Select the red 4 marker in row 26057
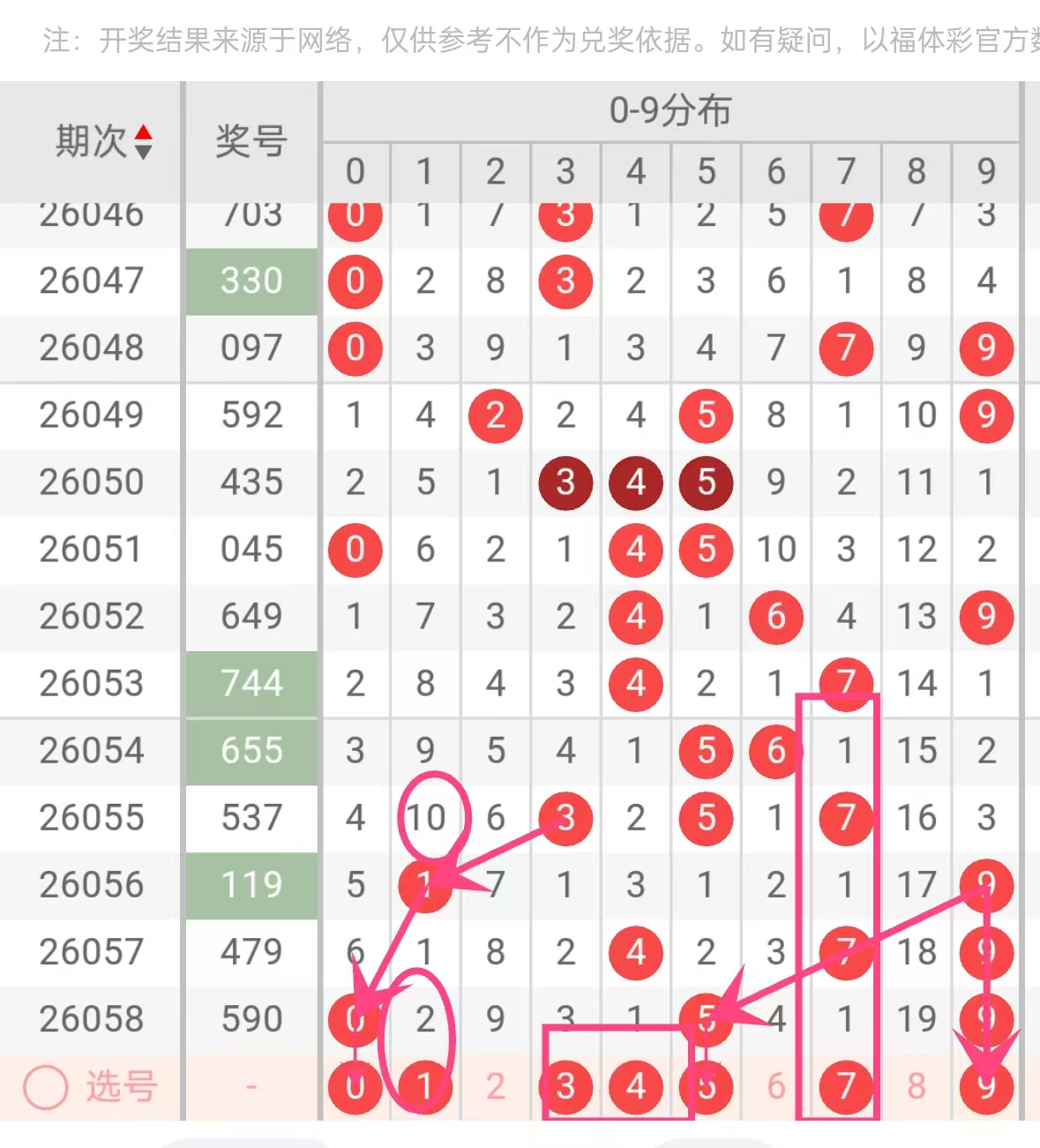 pos(635,952)
